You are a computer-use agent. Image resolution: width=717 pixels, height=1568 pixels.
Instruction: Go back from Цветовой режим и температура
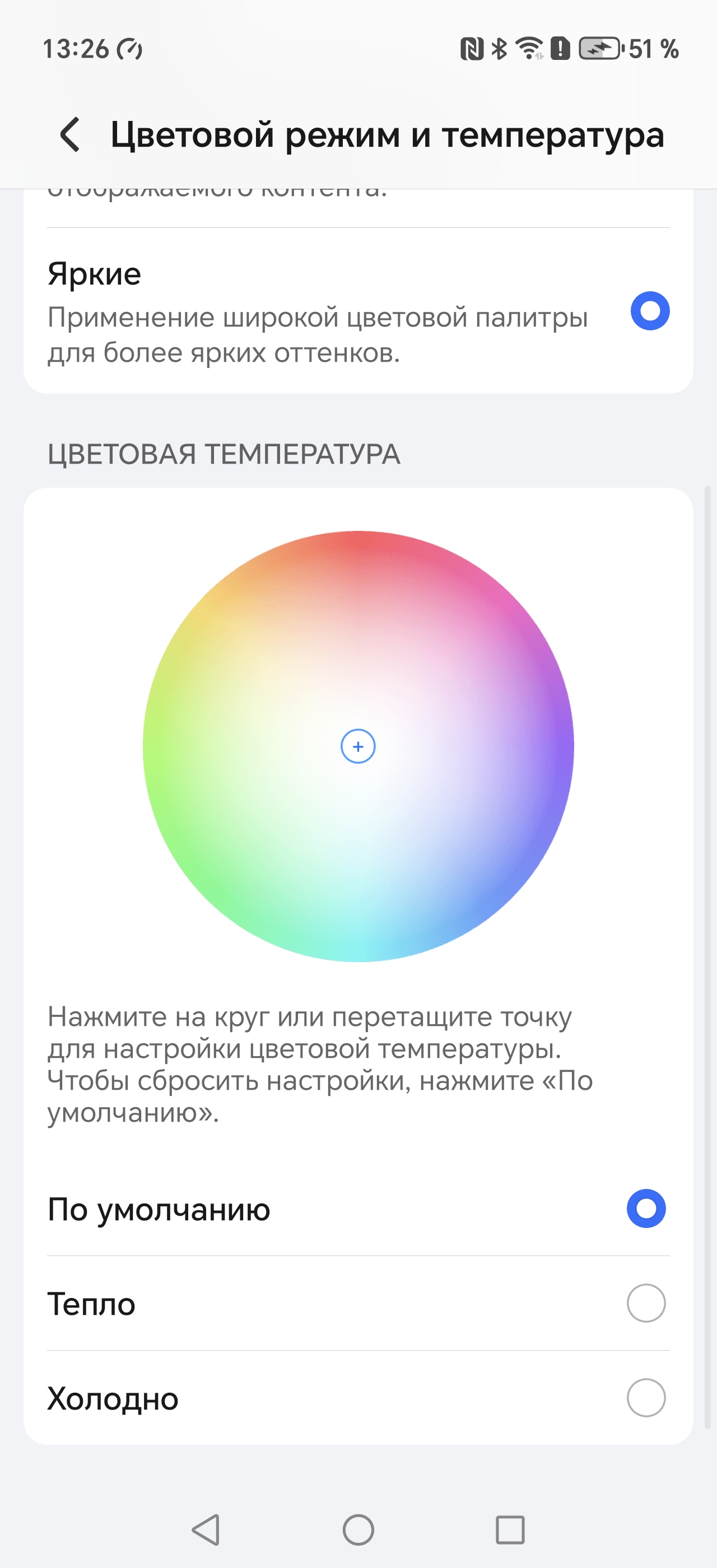pos(71,134)
